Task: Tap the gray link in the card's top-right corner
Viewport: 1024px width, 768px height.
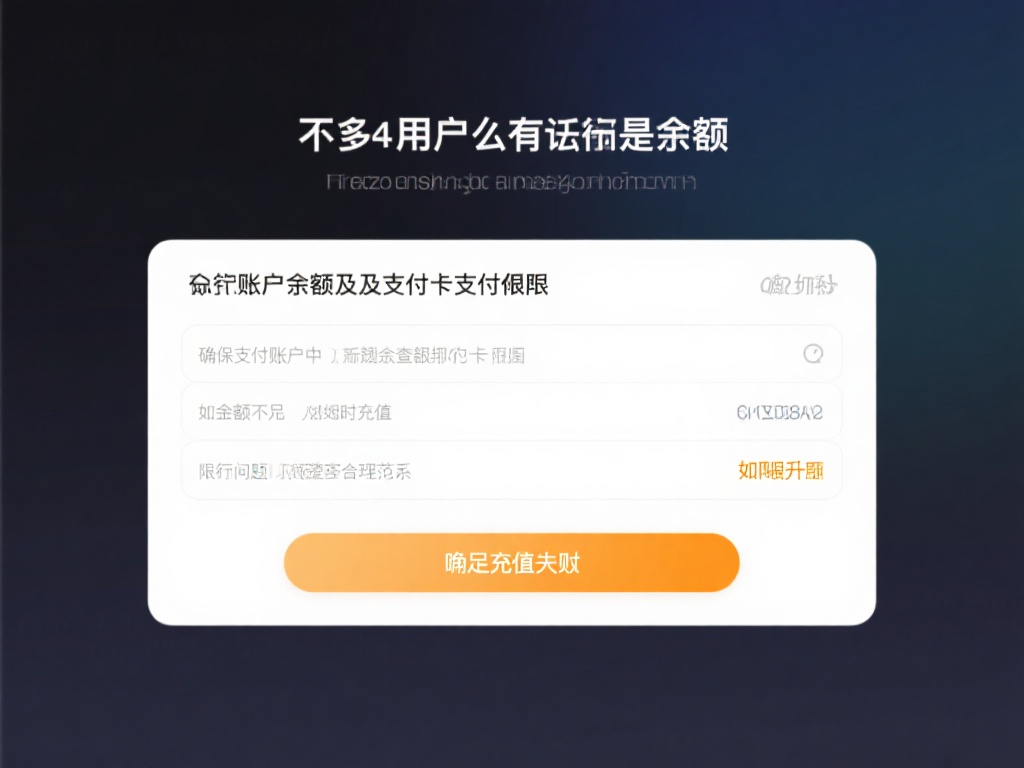Action: pyautogui.click(x=798, y=286)
